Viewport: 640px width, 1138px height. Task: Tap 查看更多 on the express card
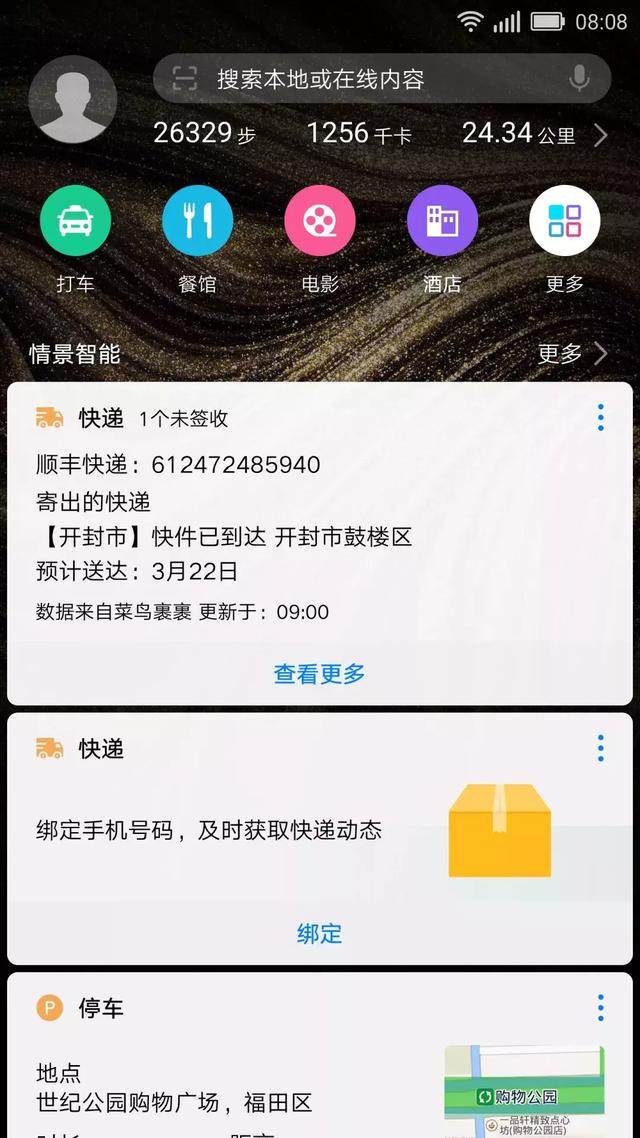[320, 674]
